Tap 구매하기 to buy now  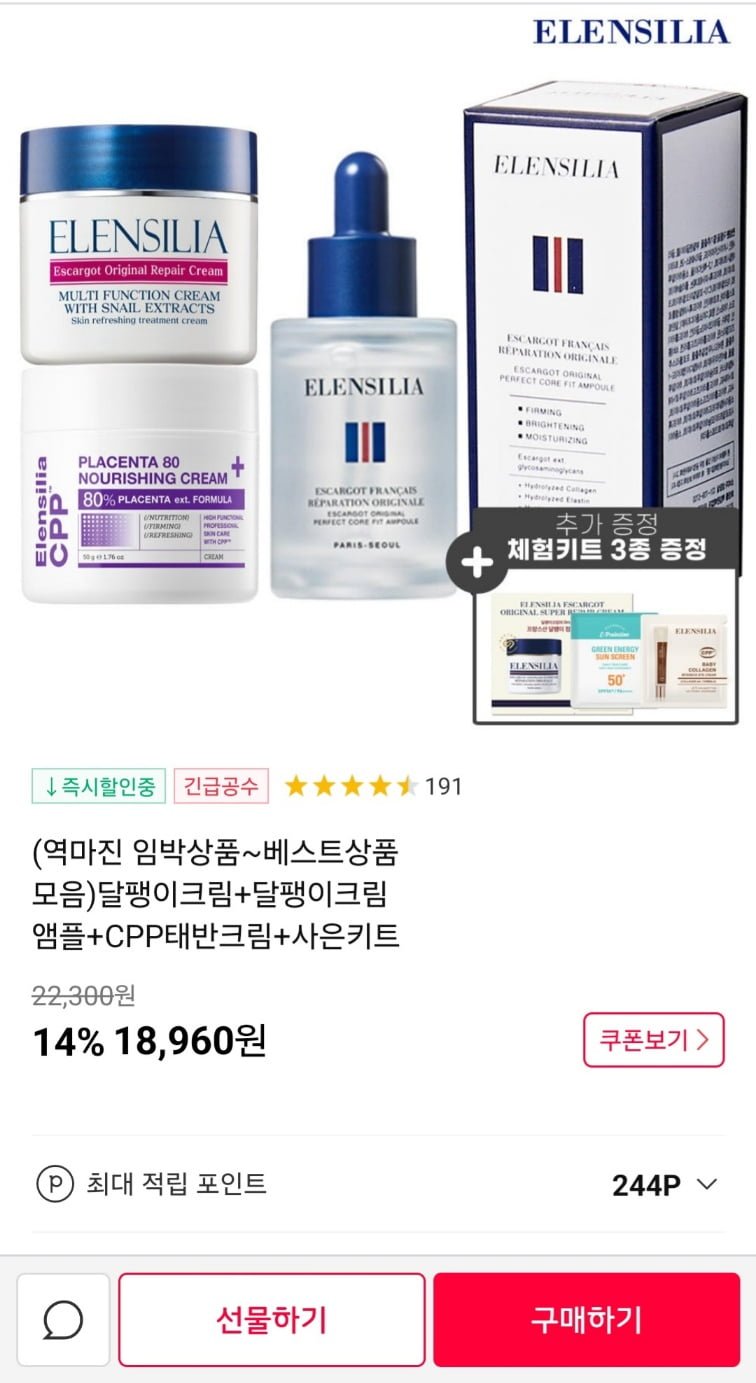pyautogui.click(x=586, y=1320)
